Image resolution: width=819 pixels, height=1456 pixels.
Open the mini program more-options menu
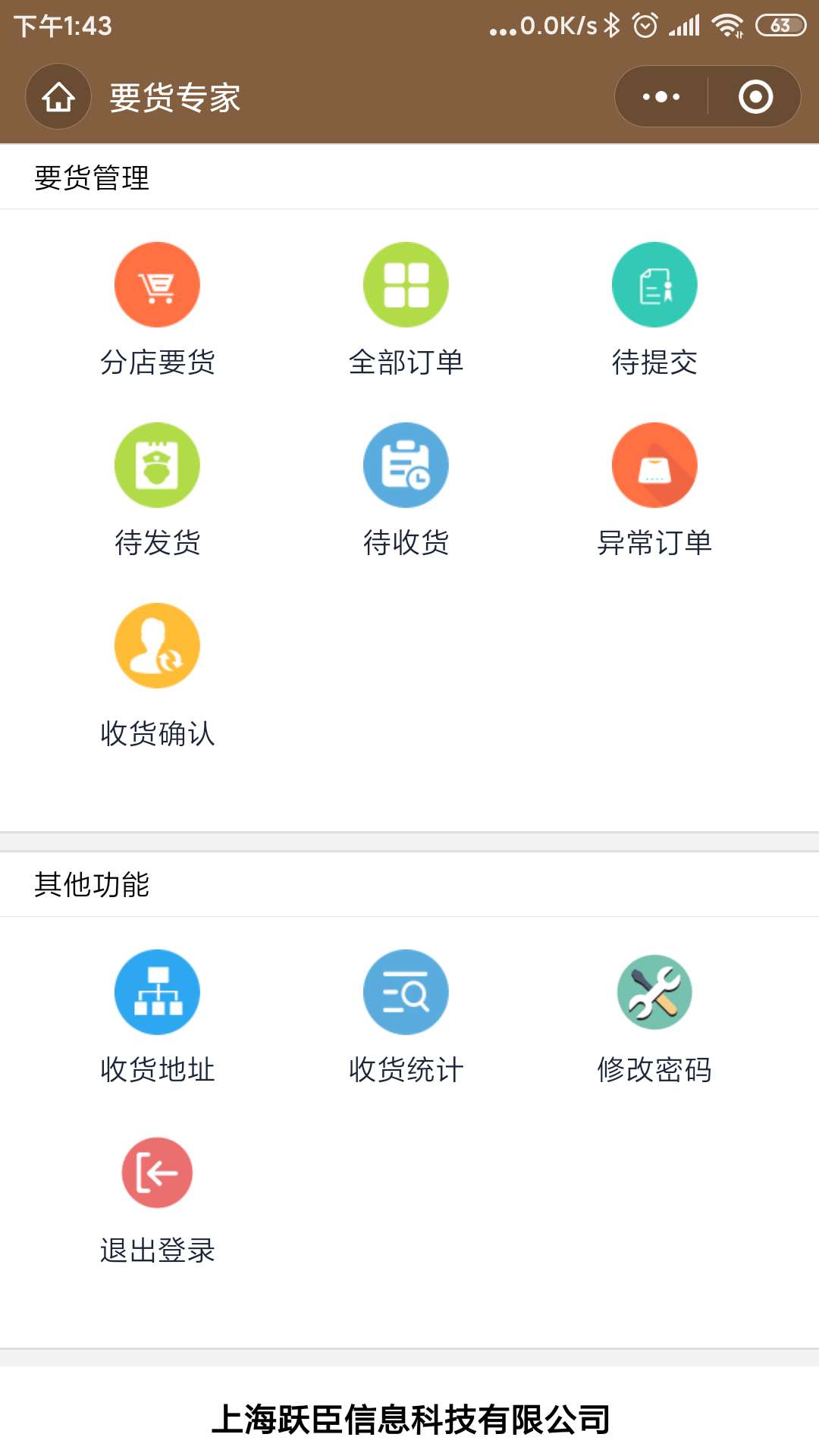coord(661,97)
